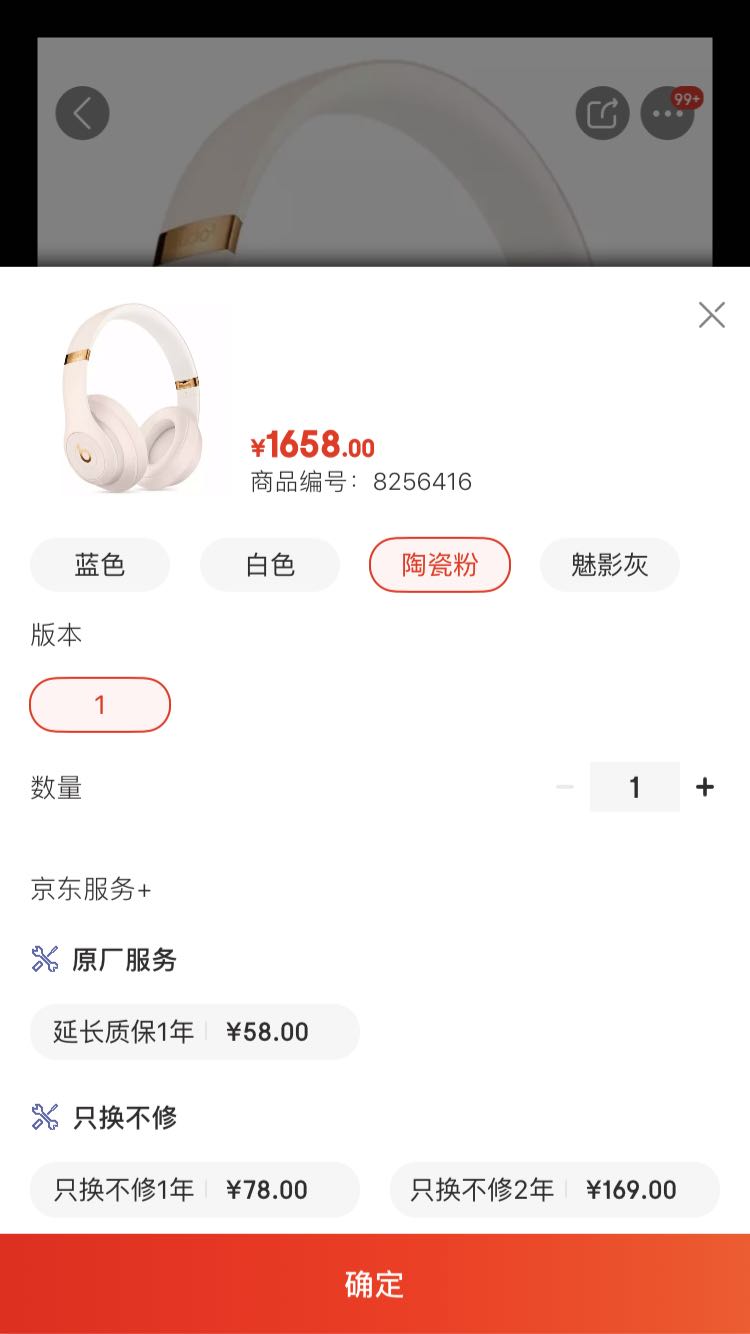Share this headphone product
This screenshot has height=1334, width=750.
pos(602,113)
